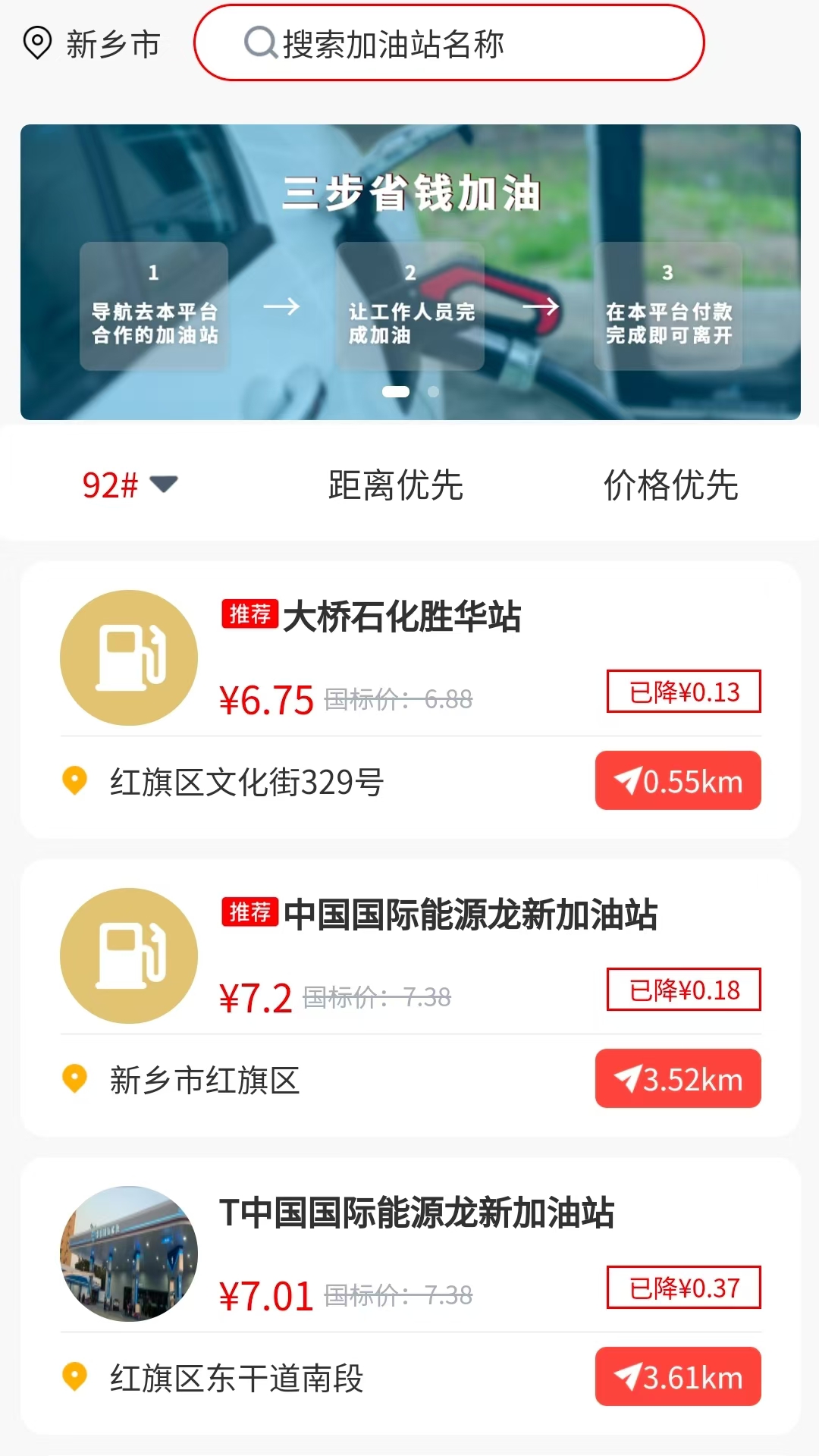Search for a gas station name
This screenshot has height=1456, width=819.
point(449,44)
